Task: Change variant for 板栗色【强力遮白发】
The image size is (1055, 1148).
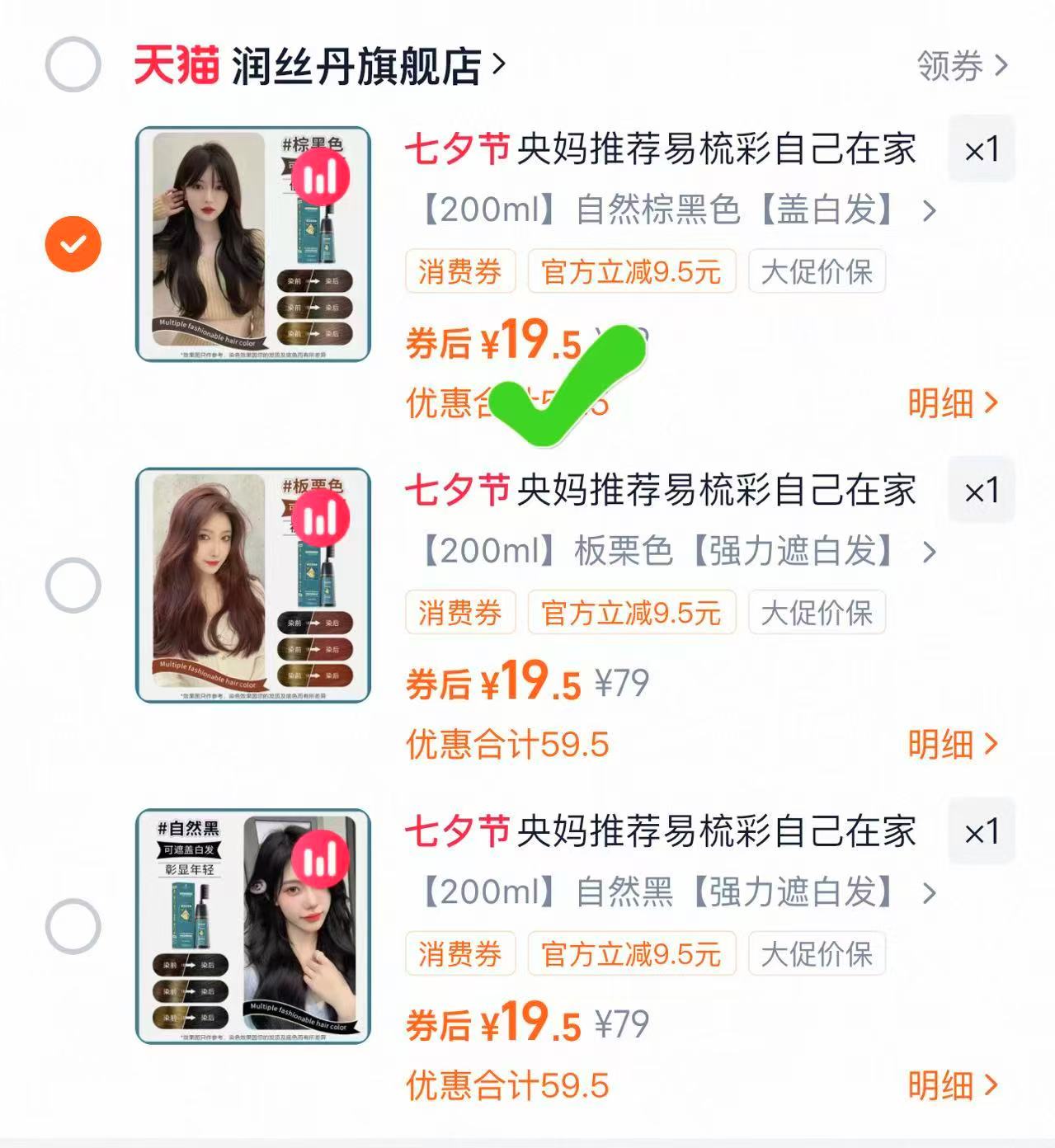Action: pos(676,551)
